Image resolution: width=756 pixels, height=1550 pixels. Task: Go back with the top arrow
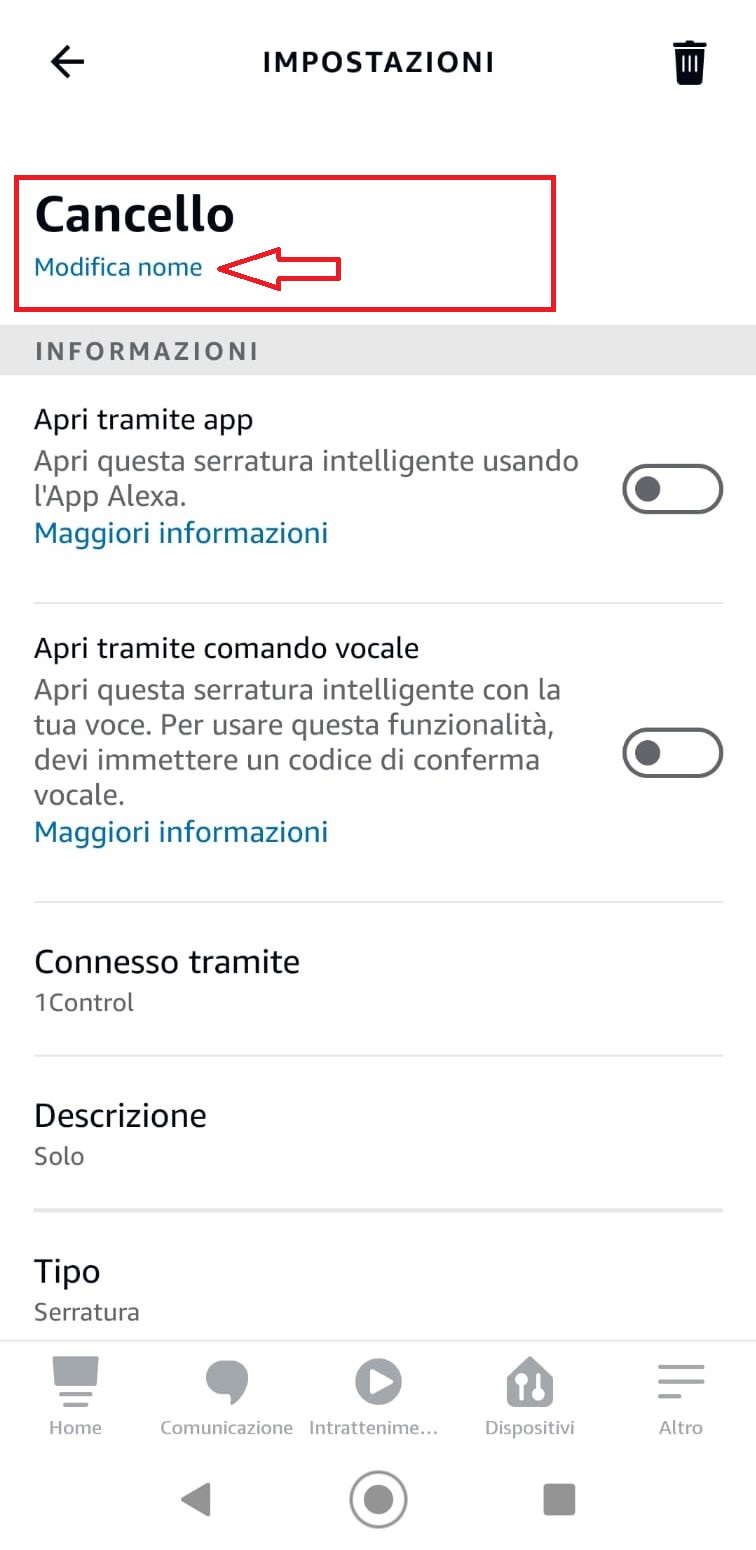click(x=67, y=62)
